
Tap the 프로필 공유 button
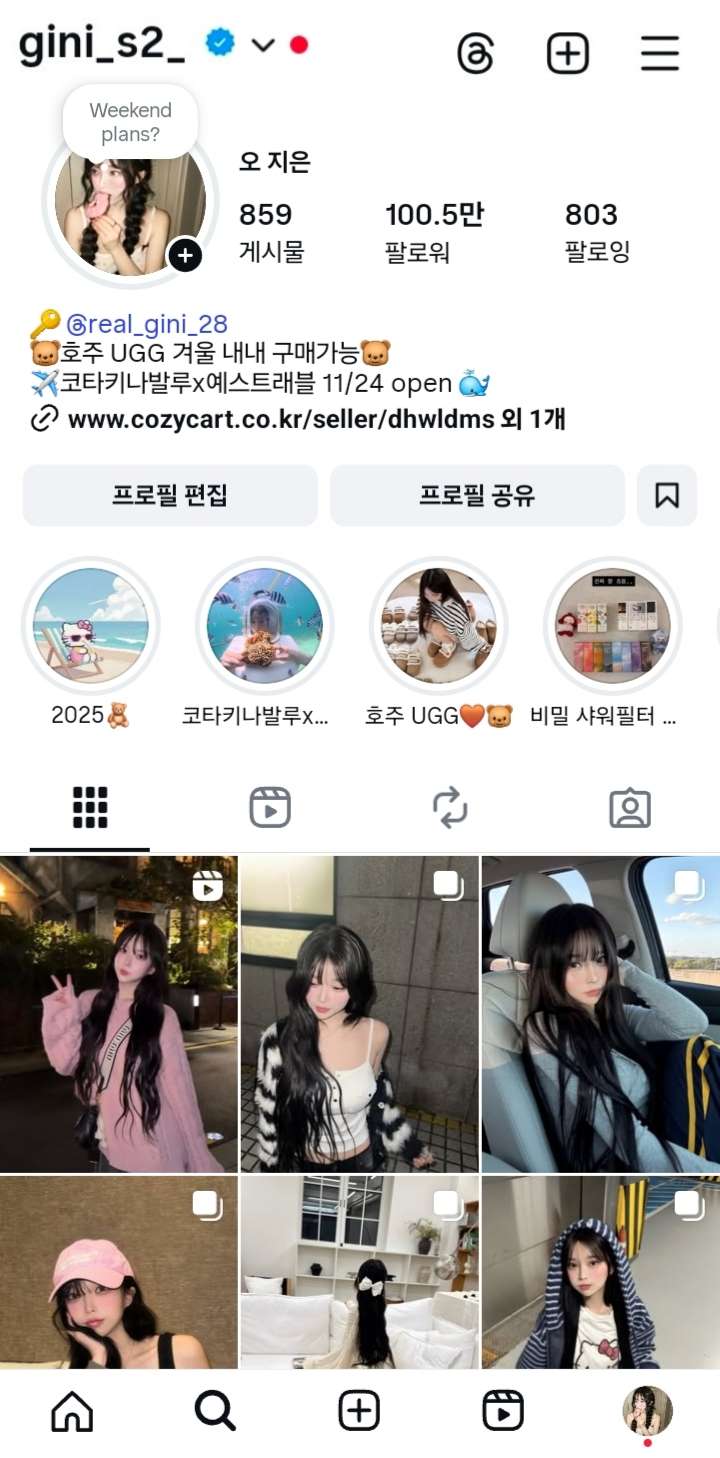pos(477,495)
